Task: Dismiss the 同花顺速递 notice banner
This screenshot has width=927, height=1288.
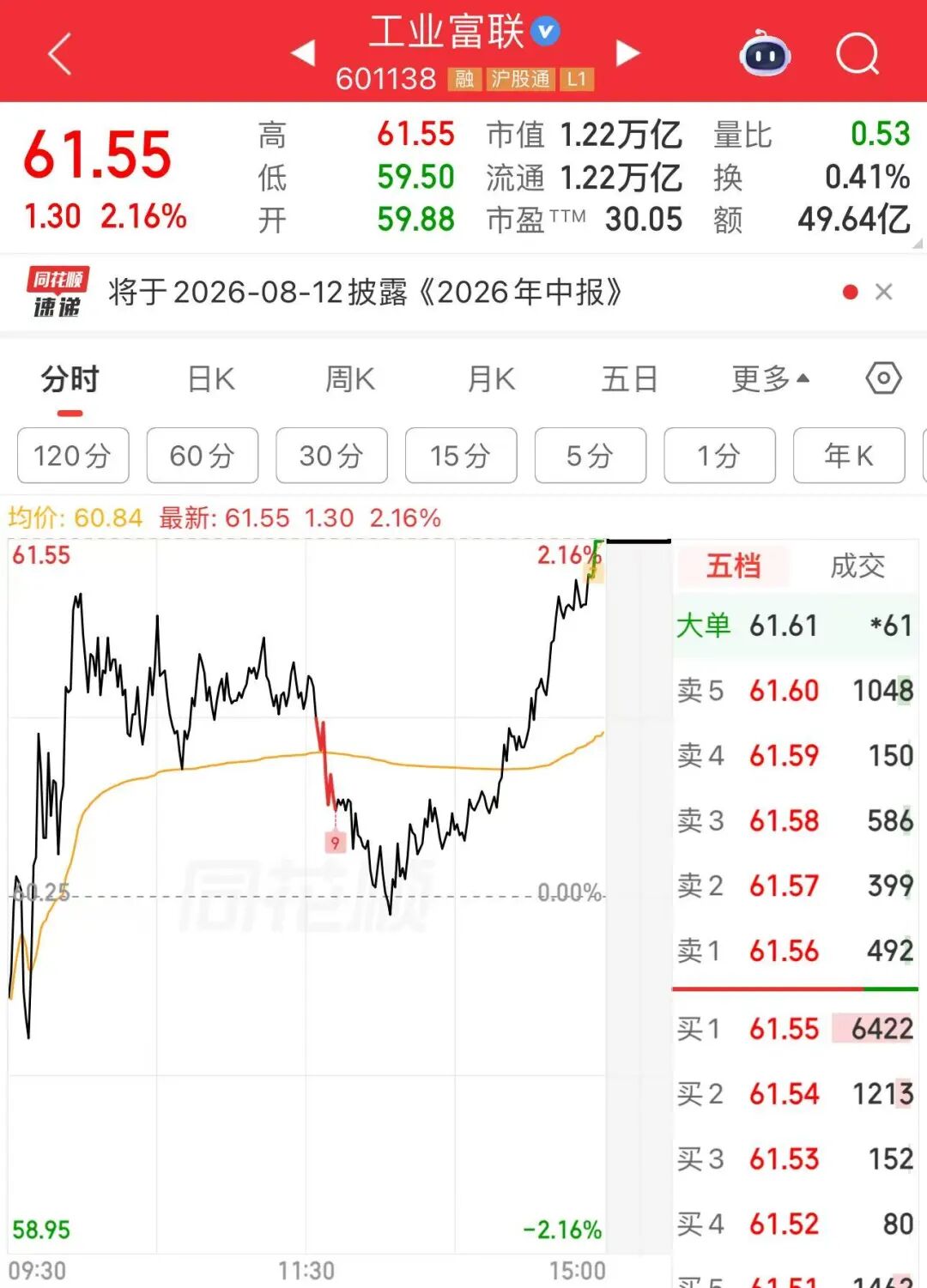Action: pyautogui.click(x=884, y=292)
